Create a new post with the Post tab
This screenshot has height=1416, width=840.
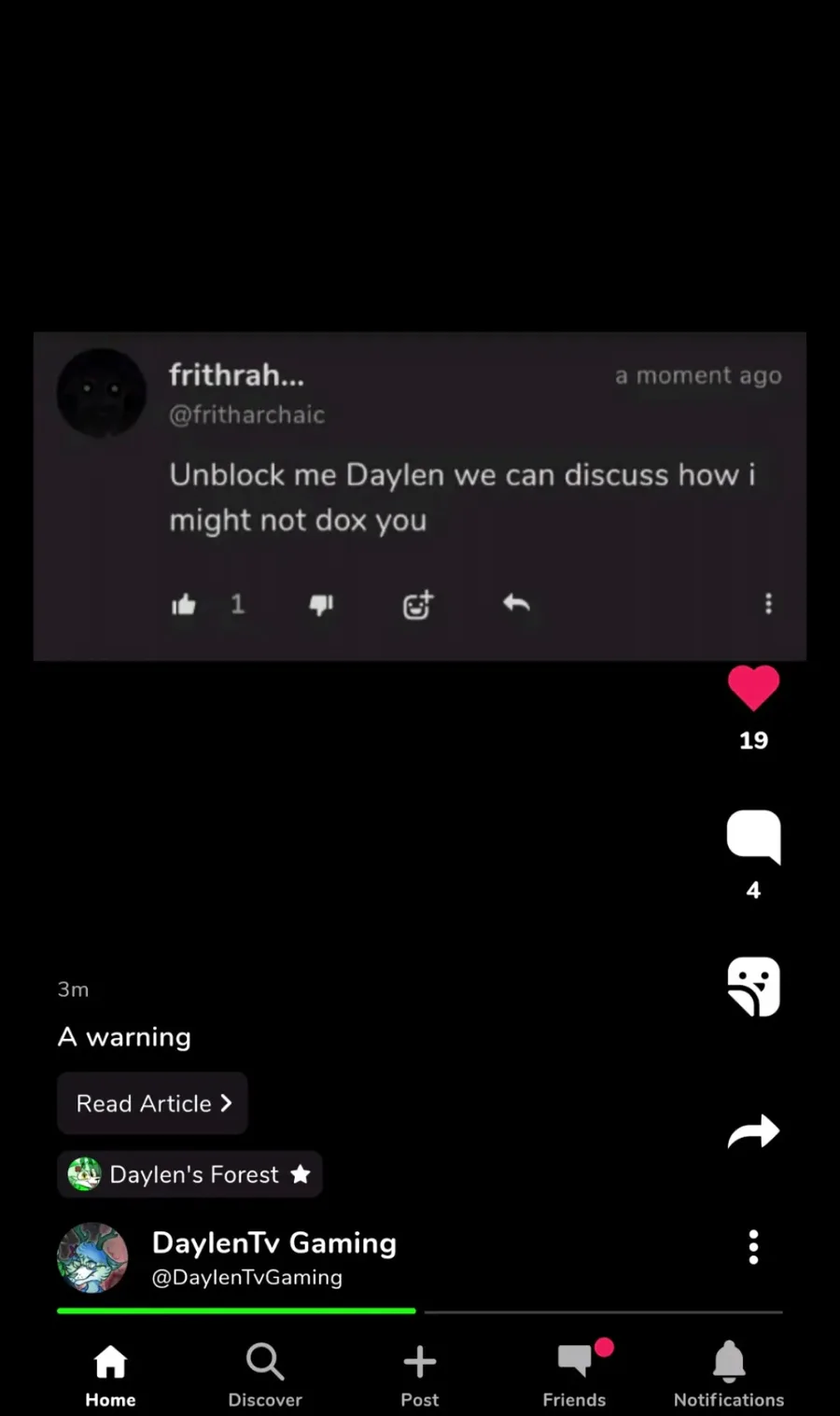[x=420, y=1373]
